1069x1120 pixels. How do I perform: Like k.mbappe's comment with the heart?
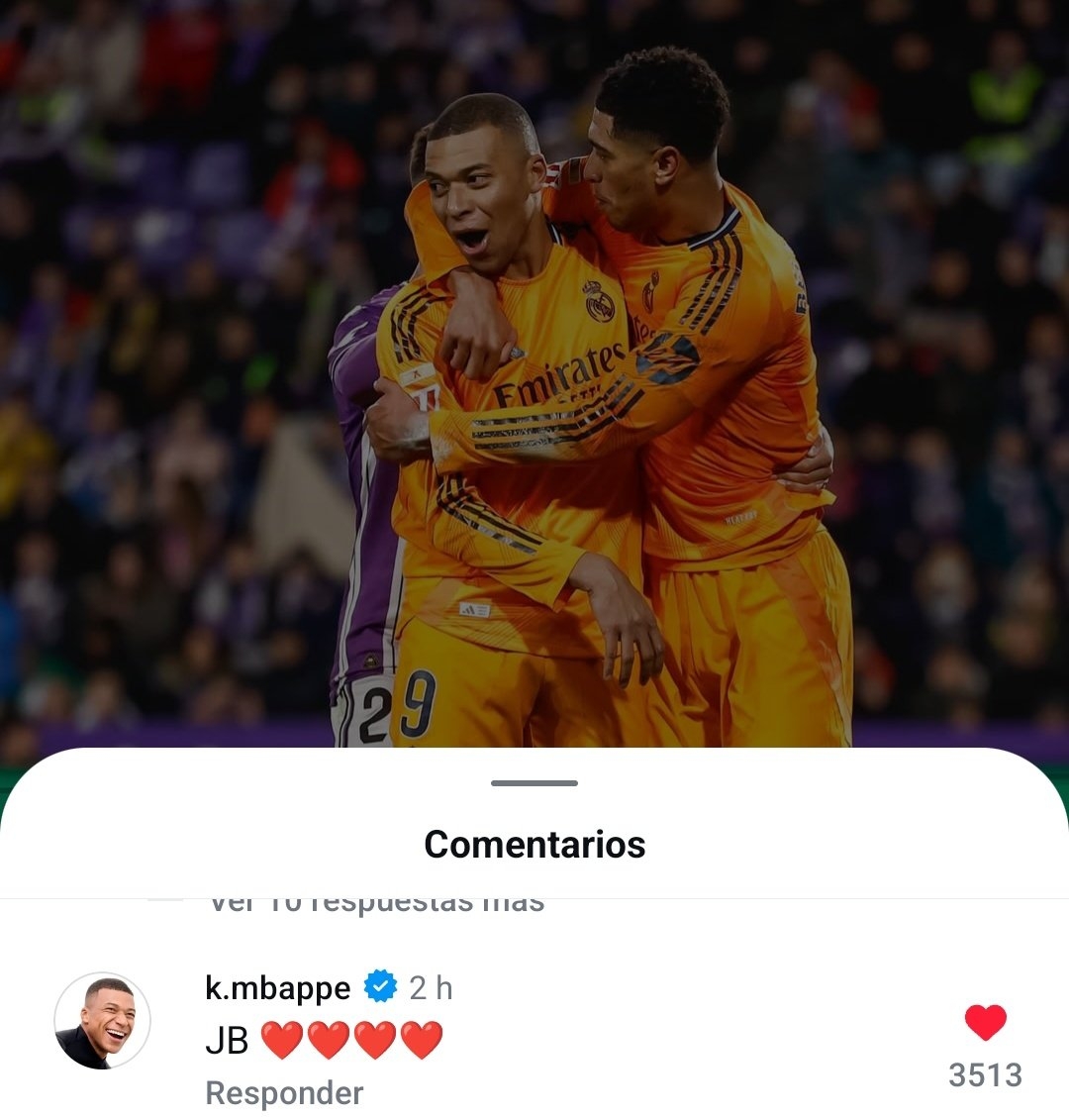click(x=985, y=1023)
